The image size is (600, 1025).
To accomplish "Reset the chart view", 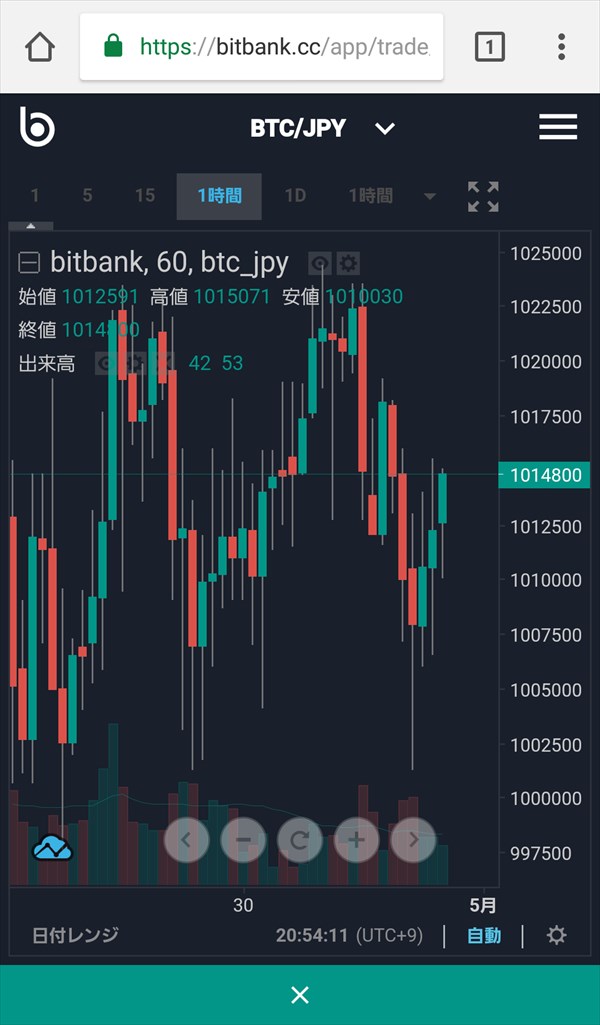I will click(x=299, y=840).
